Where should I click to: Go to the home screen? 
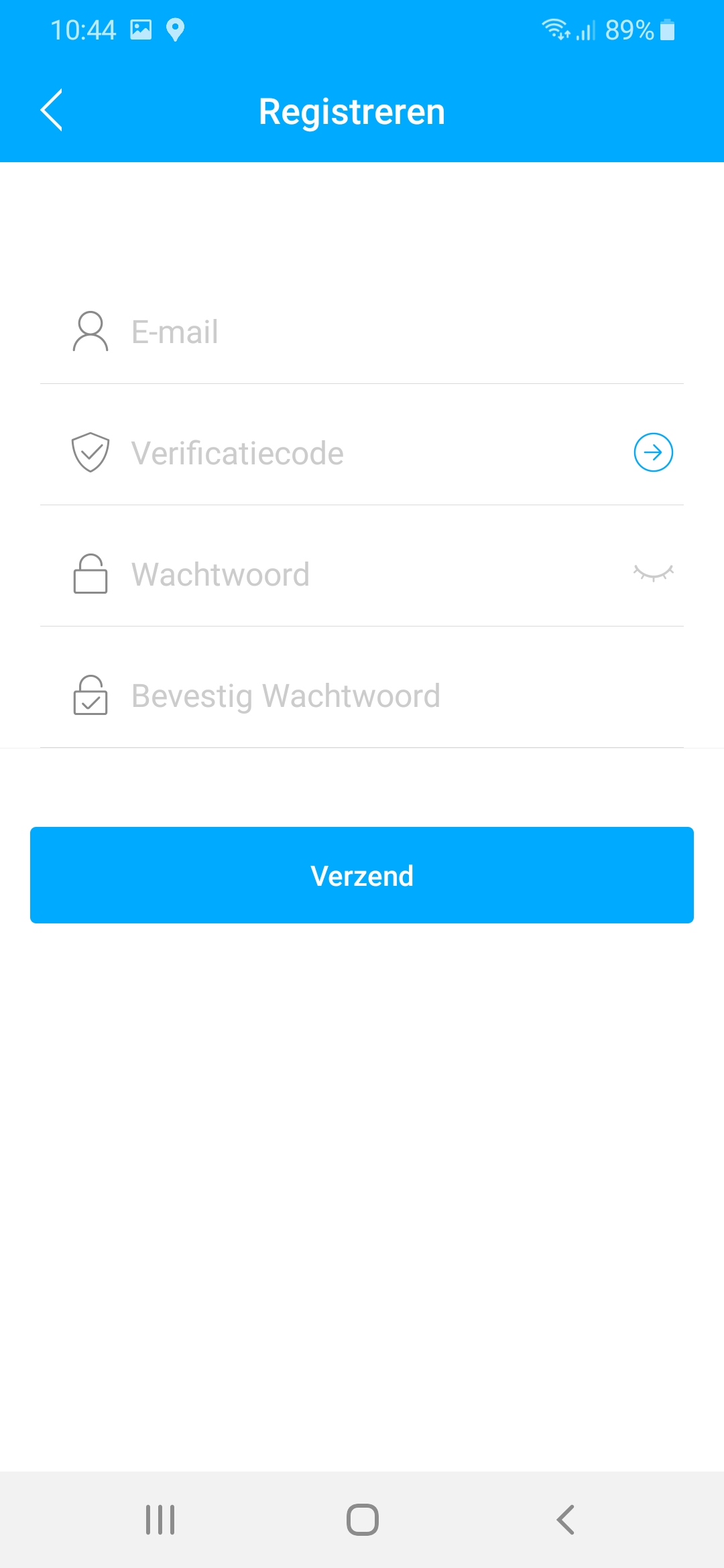click(x=362, y=1520)
